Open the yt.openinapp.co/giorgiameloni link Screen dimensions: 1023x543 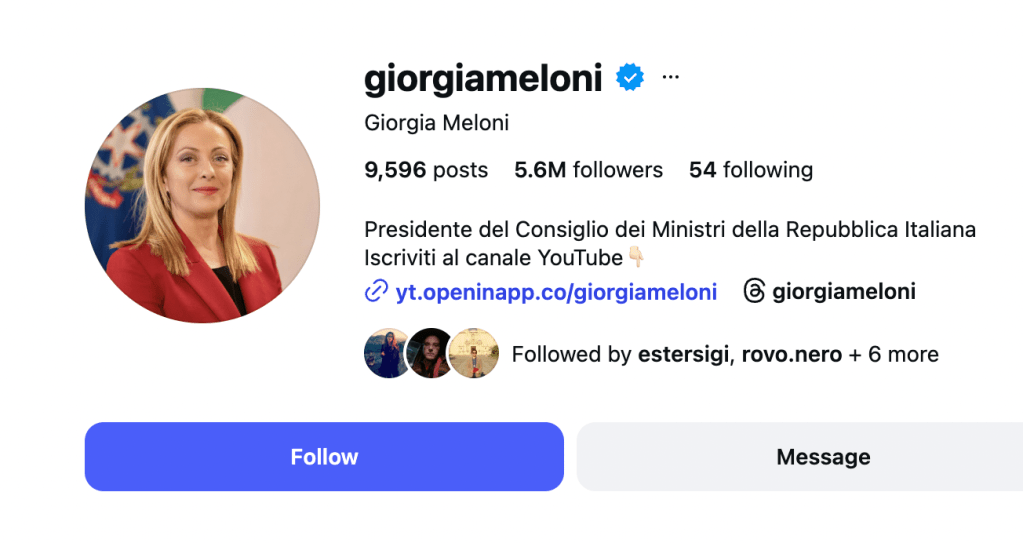pyautogui.click(x=555, y=292)
